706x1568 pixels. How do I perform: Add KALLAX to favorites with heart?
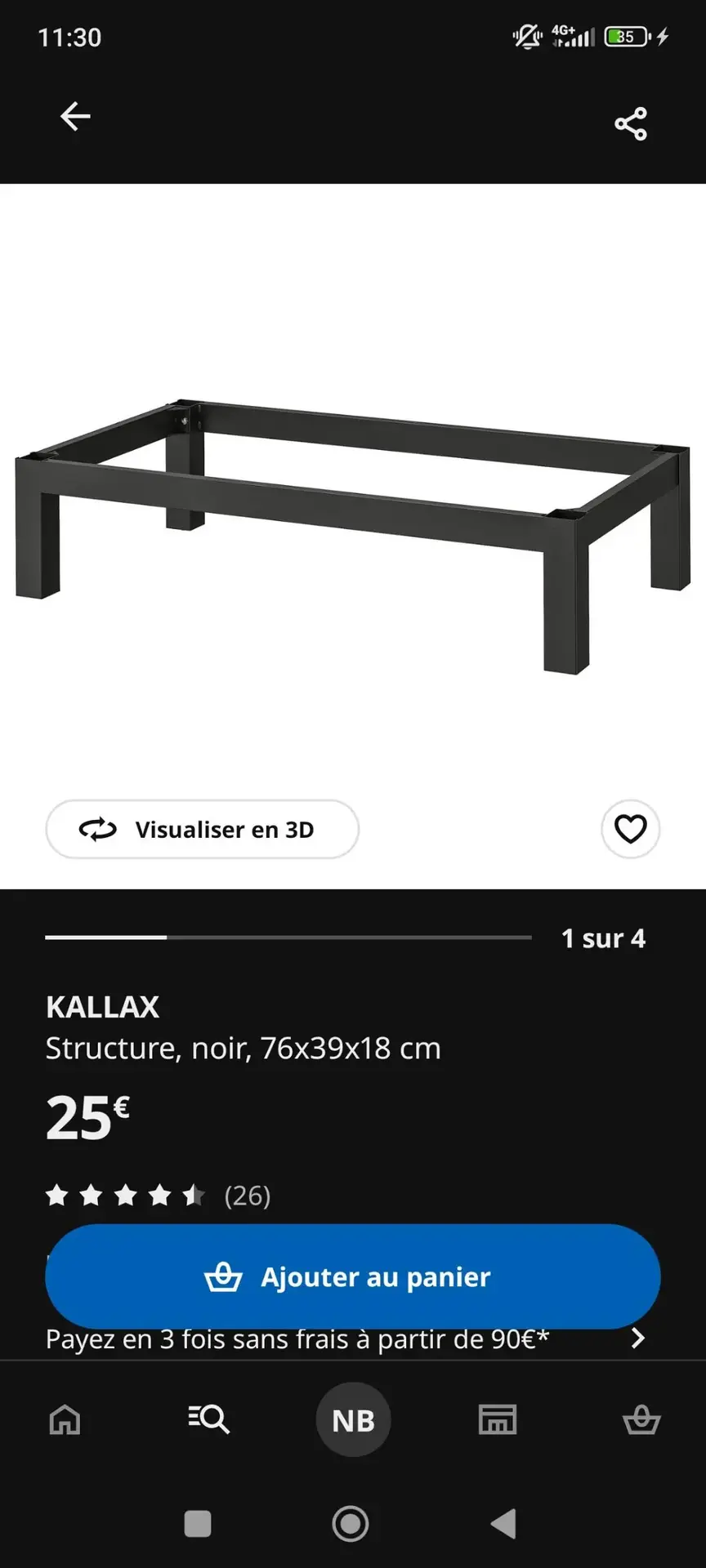pyautogui.click(x=630, y=830)
